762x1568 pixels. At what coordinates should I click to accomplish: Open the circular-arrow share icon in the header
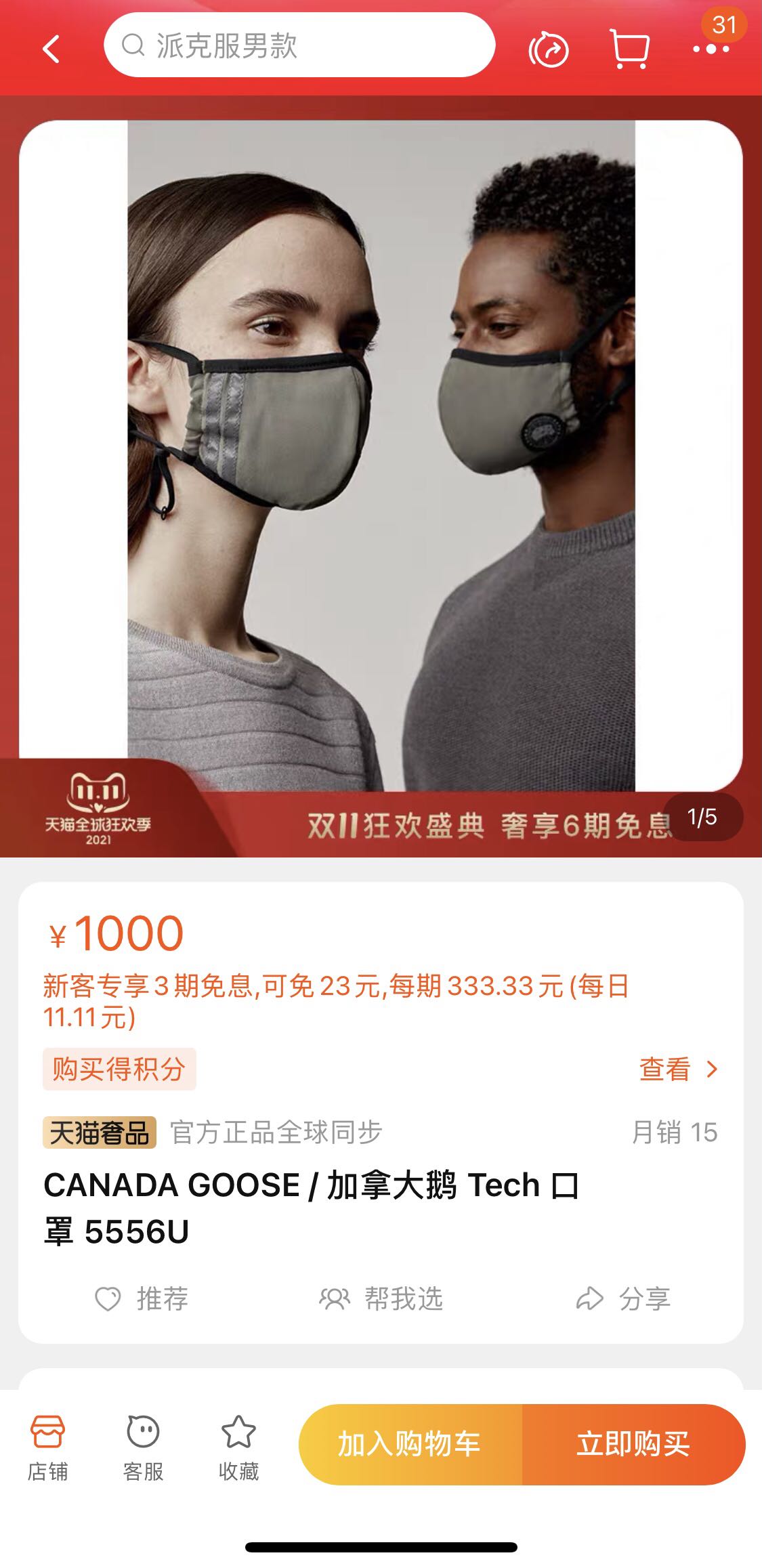pyautogui.click(x=549, y=49)
